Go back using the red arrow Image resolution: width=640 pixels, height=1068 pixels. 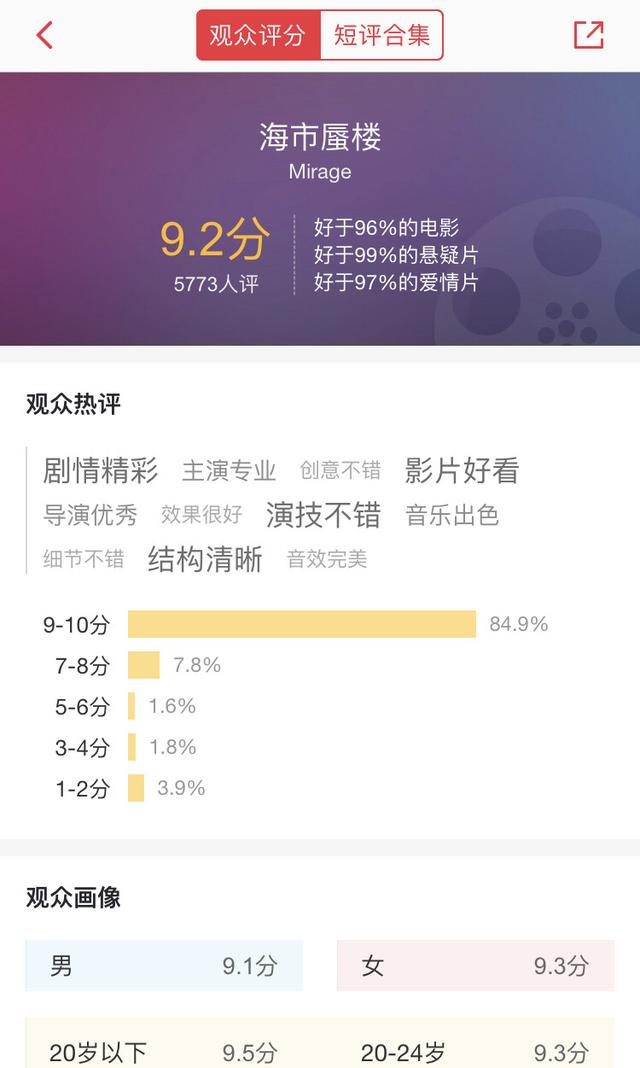tap(44, 35)
